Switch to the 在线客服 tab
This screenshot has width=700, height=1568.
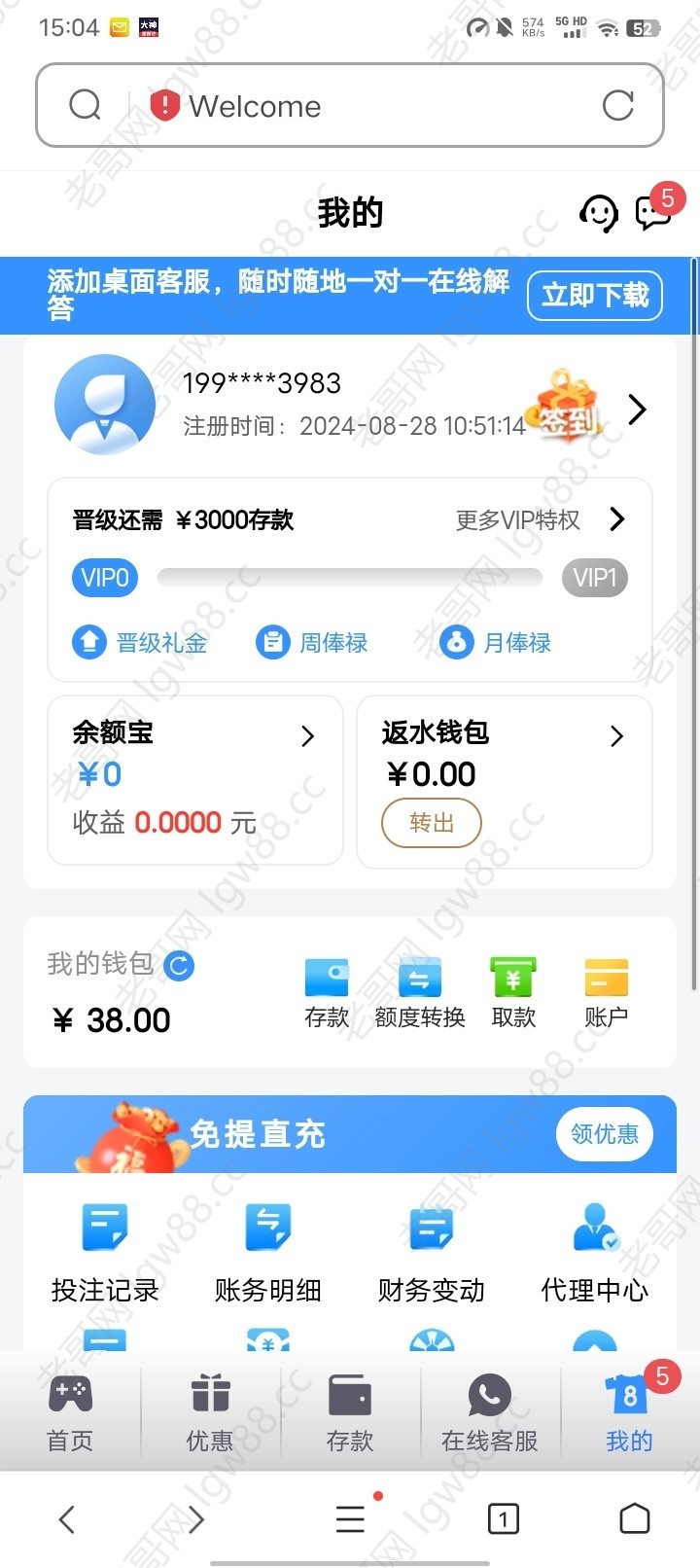point(489,1413)
